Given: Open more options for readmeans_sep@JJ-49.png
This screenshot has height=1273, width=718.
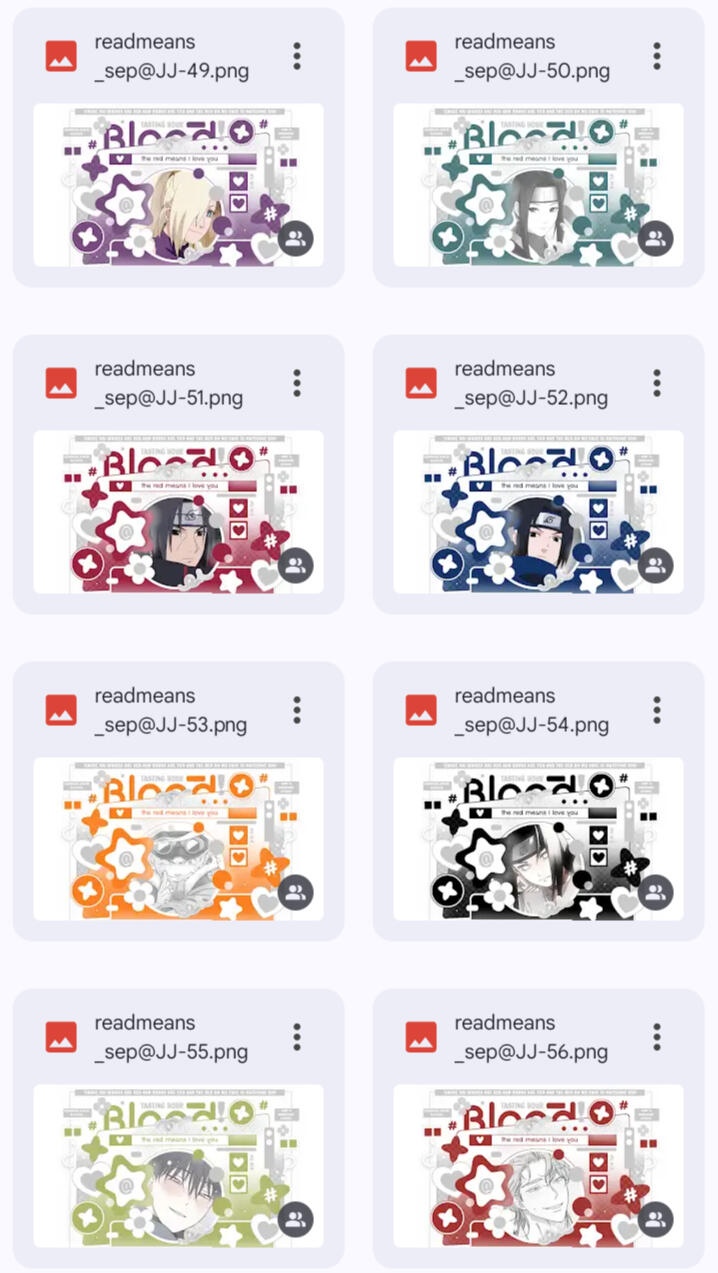Looking at the screenshot, I should [x=297, y=56].
